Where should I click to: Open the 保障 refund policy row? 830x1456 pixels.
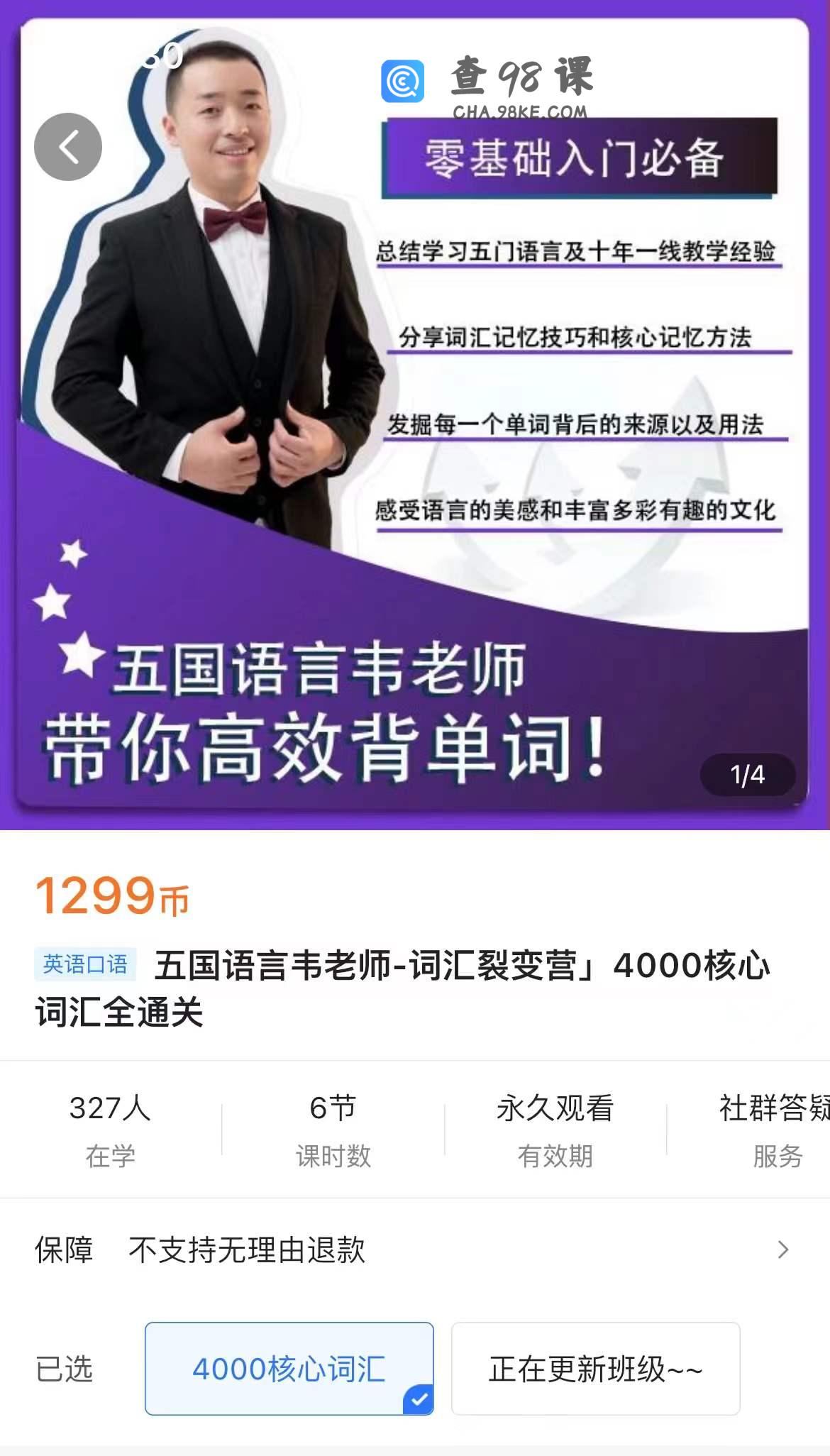coord(415,1250)
